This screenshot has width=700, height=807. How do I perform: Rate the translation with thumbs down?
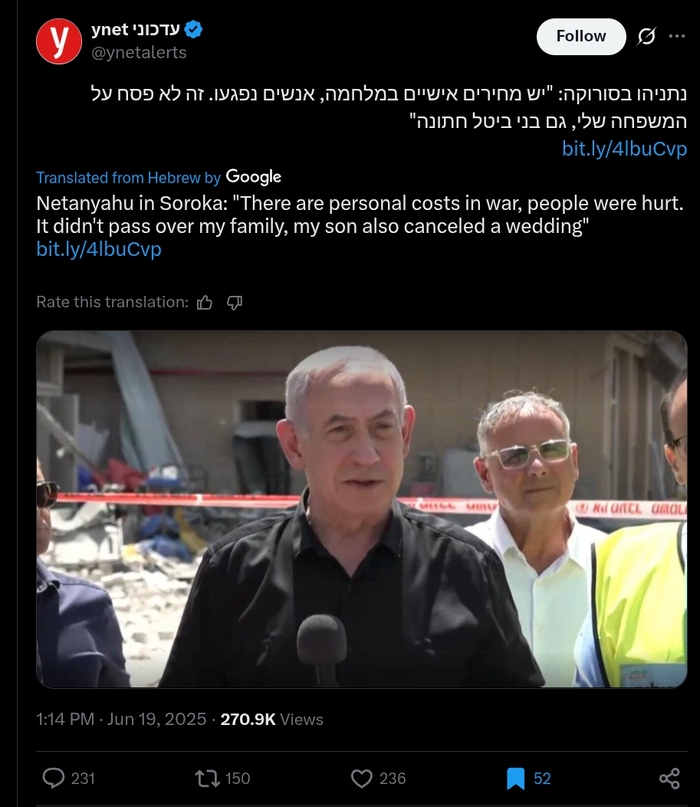tap(235, 302)
